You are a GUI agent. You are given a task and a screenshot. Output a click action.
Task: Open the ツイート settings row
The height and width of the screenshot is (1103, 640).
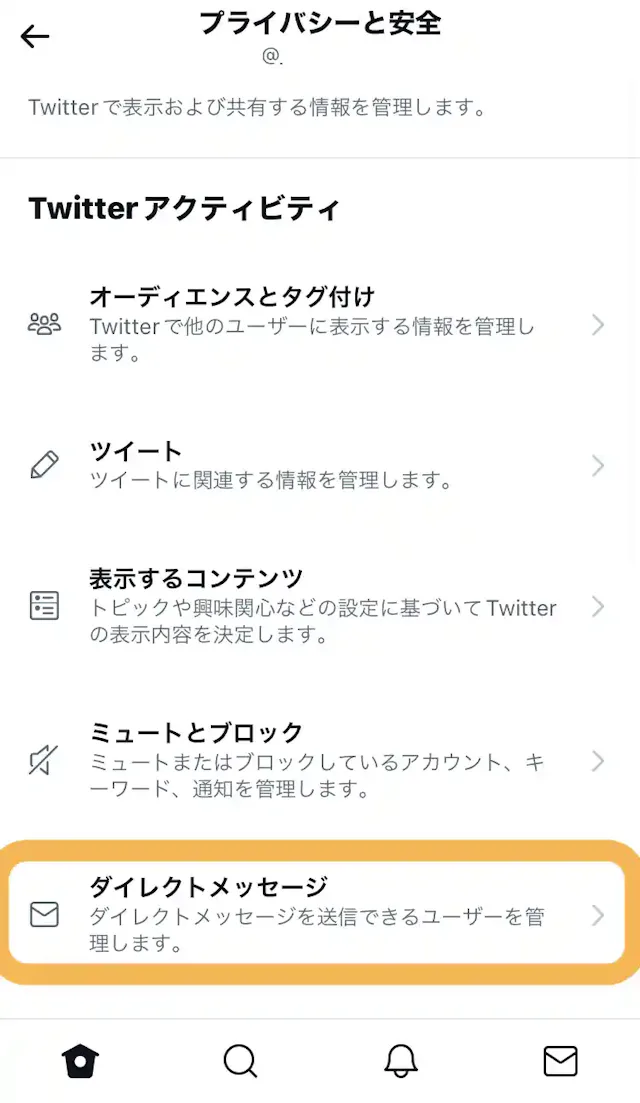tap(320, 465)
